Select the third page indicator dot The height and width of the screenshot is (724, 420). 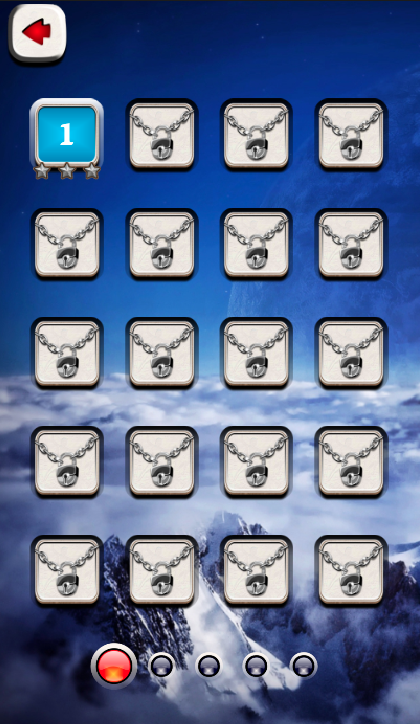(x=209, y=665)
